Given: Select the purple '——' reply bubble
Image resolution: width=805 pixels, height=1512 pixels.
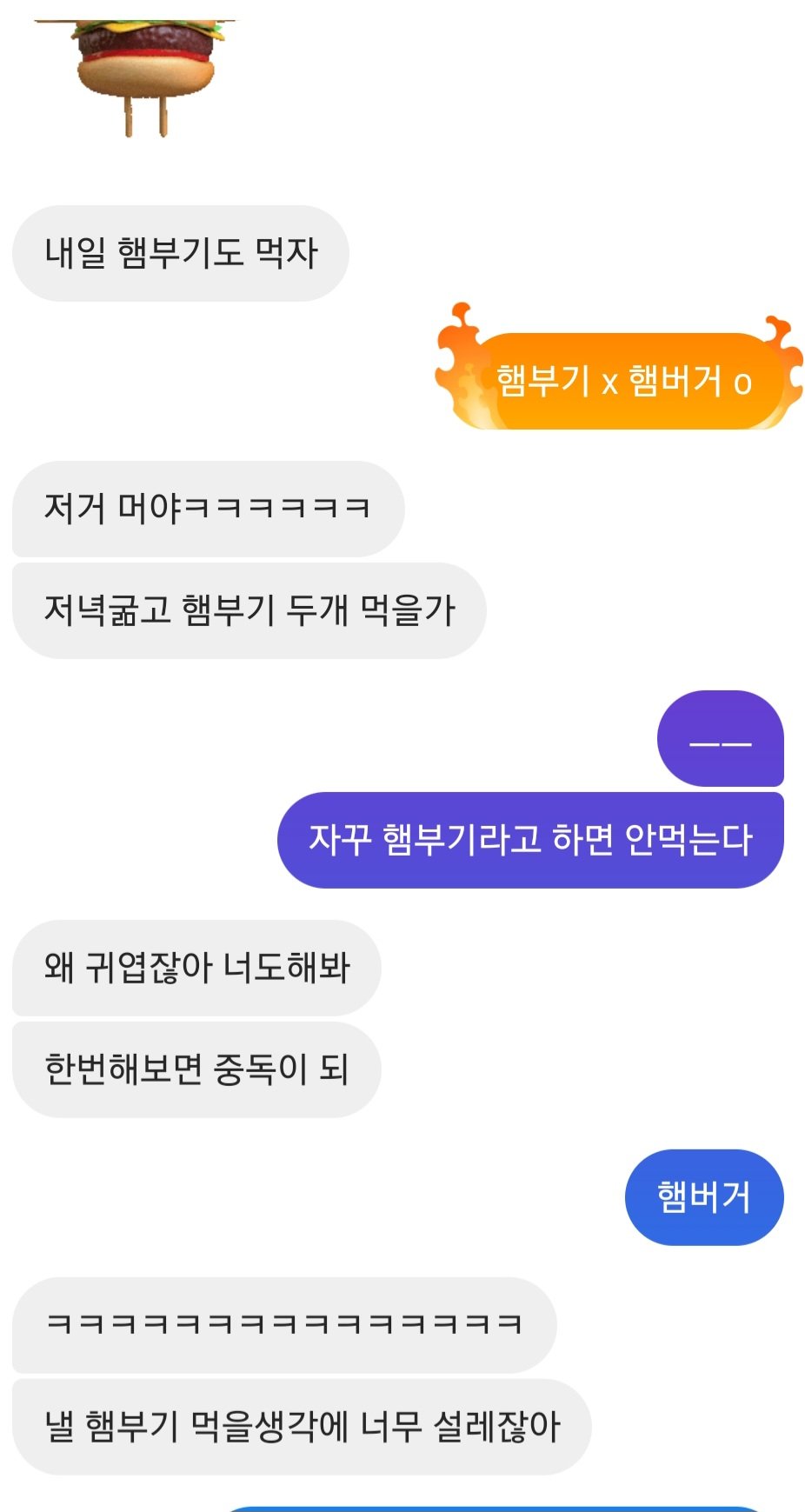Looking at the screenshot, I should tap(723, 743).
